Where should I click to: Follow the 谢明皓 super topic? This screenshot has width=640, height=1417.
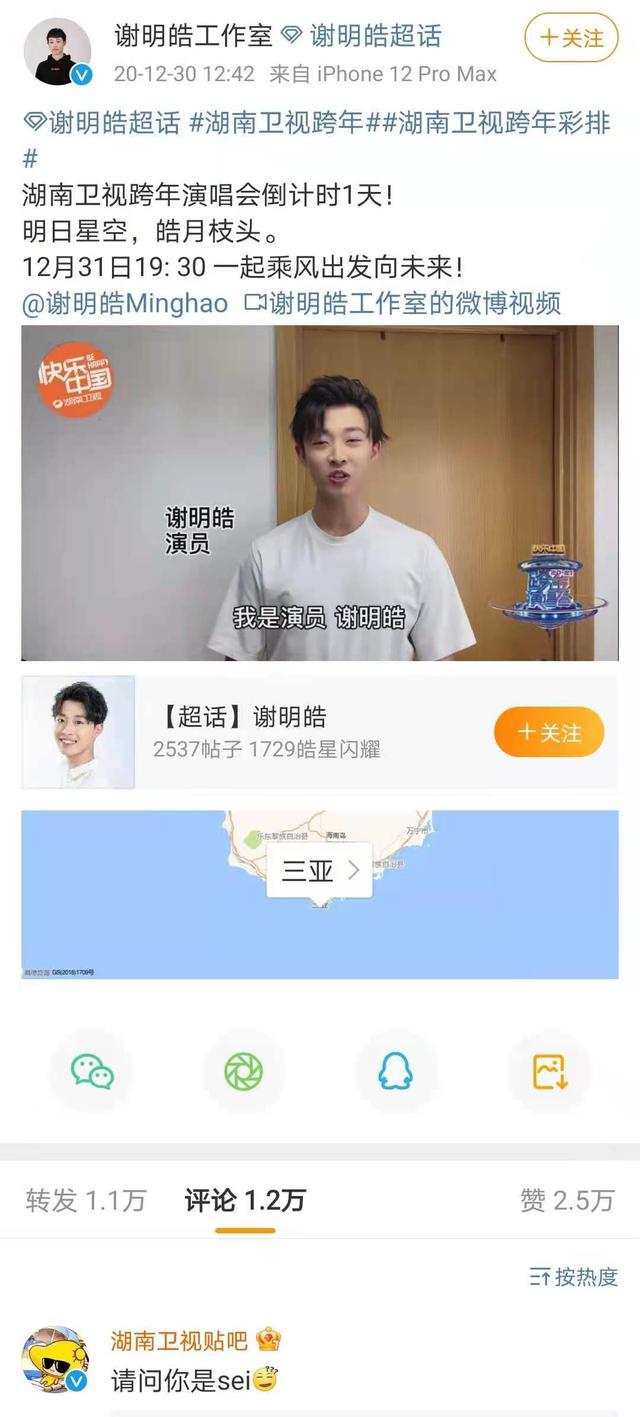coord(549,732)
